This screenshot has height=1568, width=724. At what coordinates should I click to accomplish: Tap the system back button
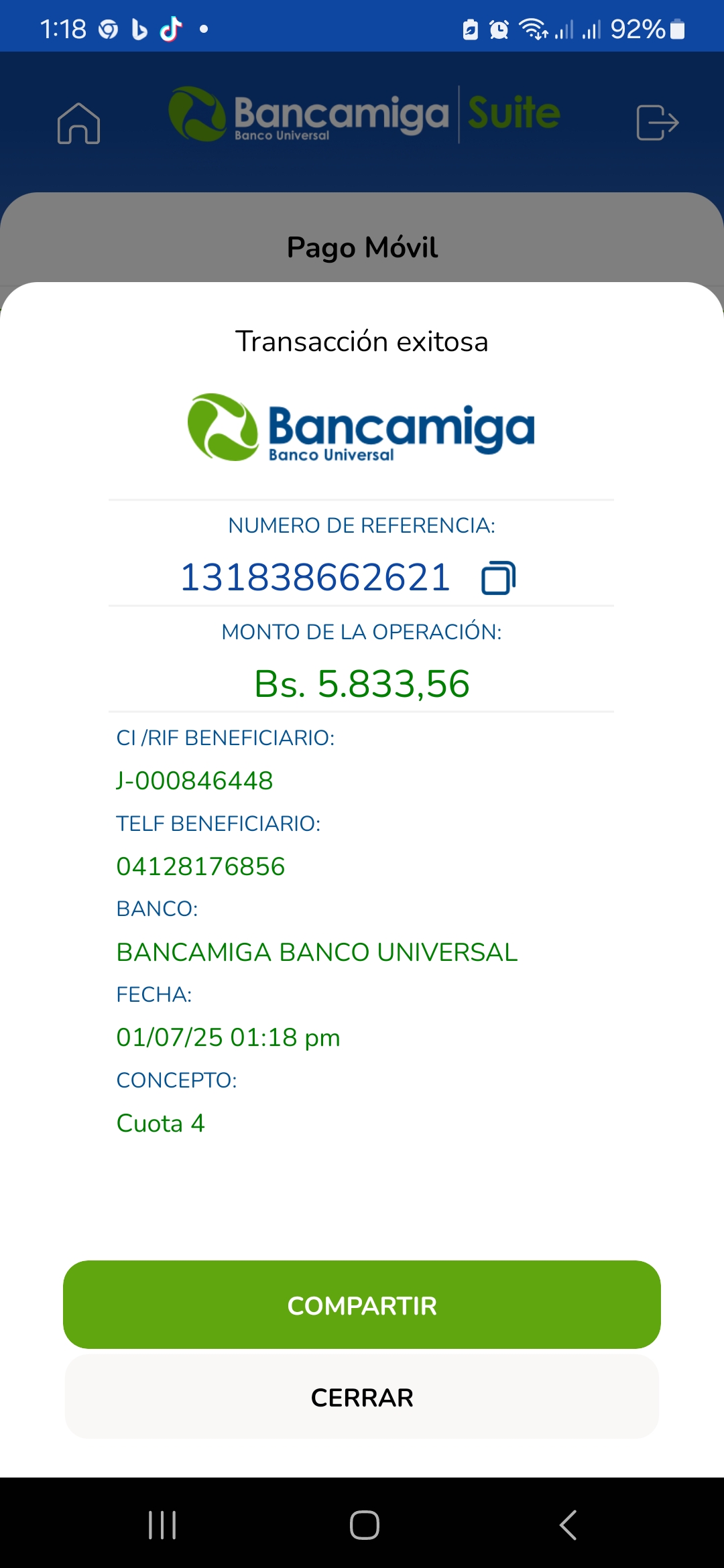pos(568,1525)
